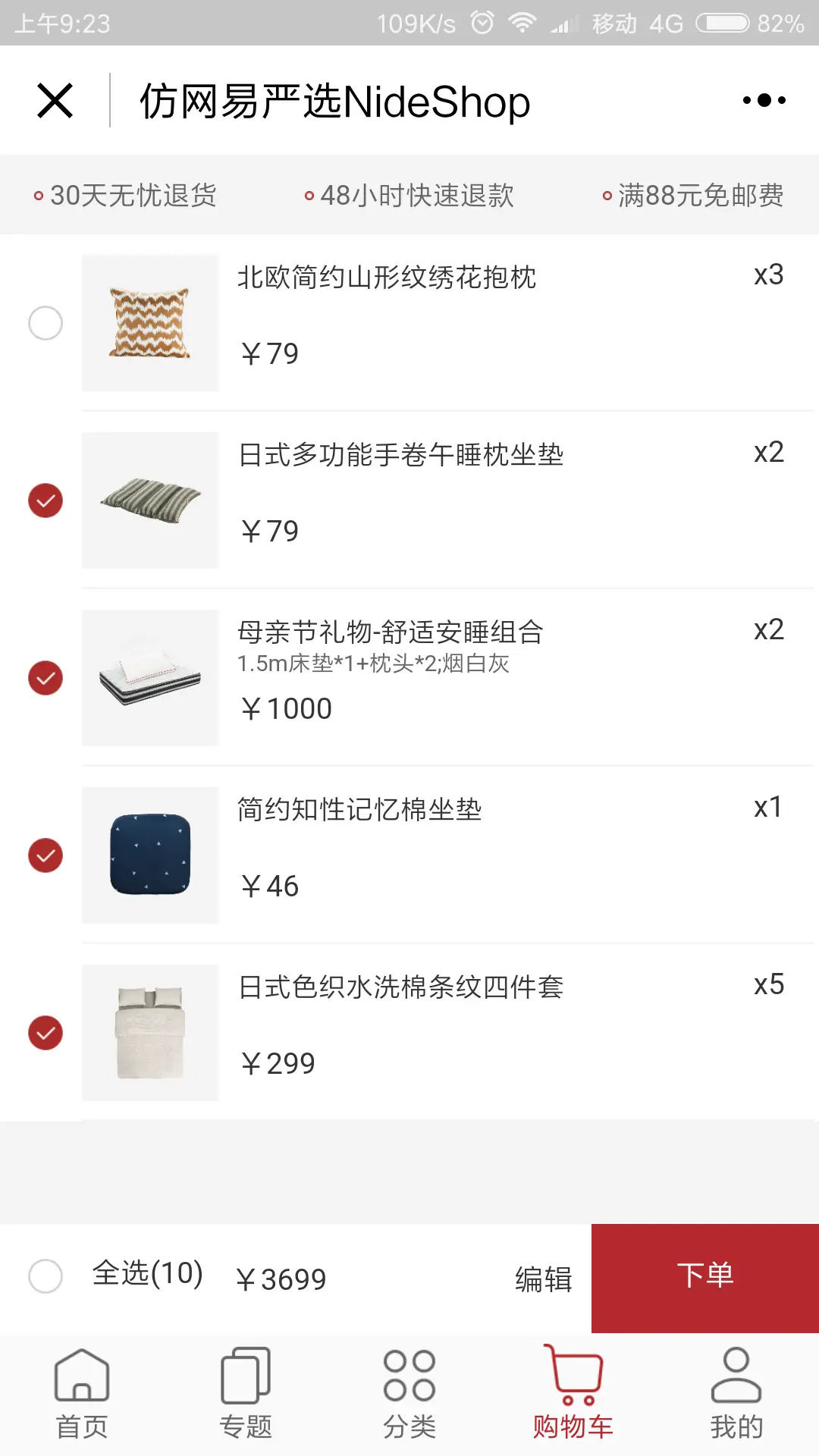Click the 购物车 shopping cart icon

pyautogui.click(x=573, y=1394)
